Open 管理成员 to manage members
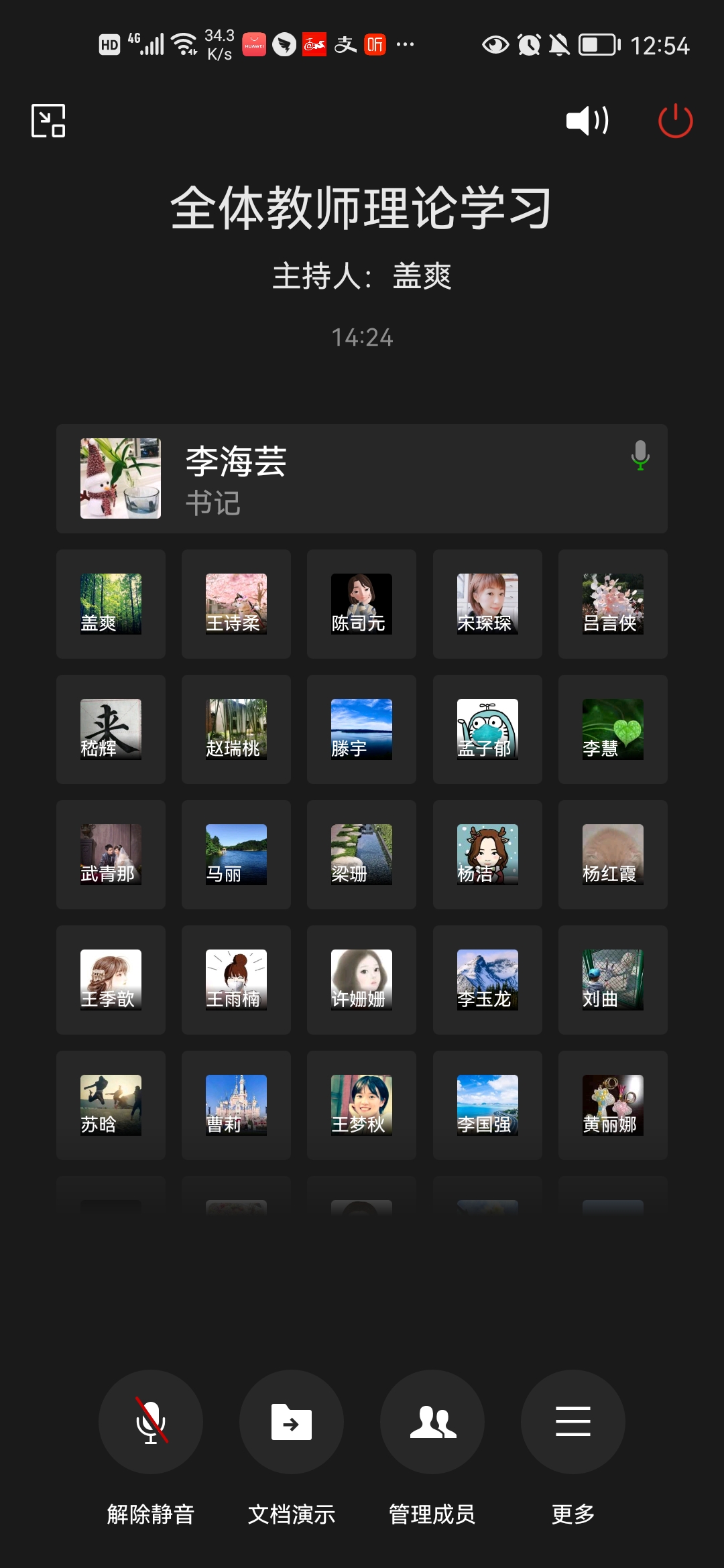The height and width of the screenshot is (1568, 724). pyautogui.click(x=432, y=1421)
